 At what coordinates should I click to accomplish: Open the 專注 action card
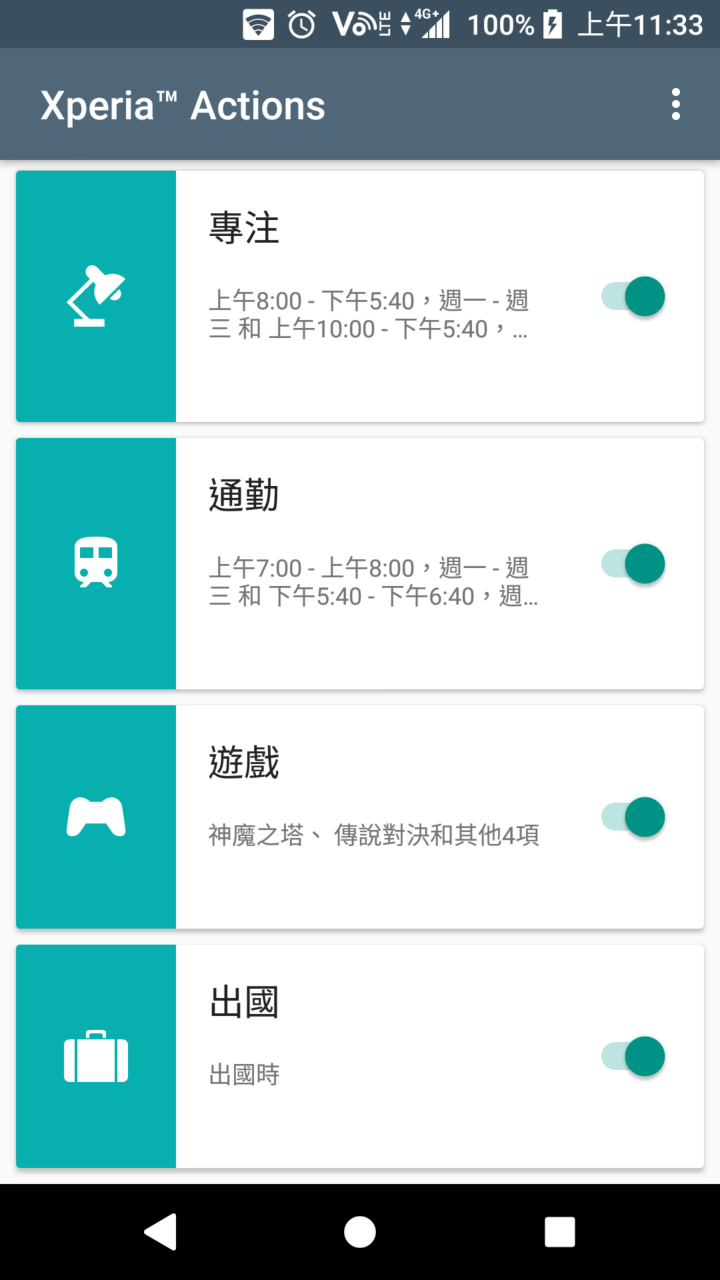click(x=360, y=296)
